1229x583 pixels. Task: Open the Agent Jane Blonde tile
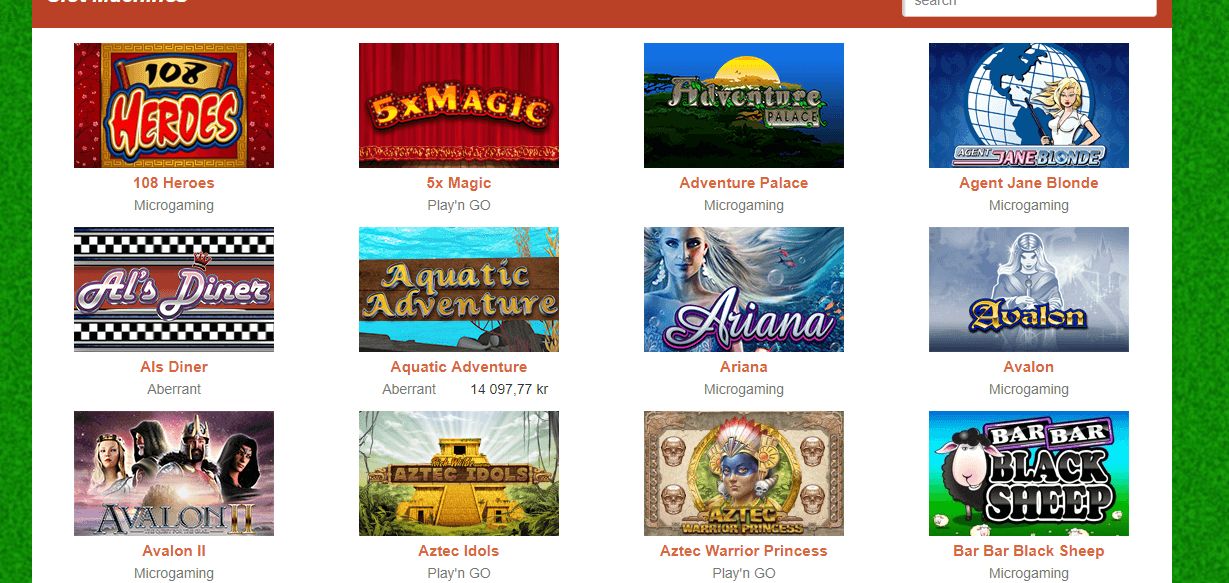coord(1029,105)
